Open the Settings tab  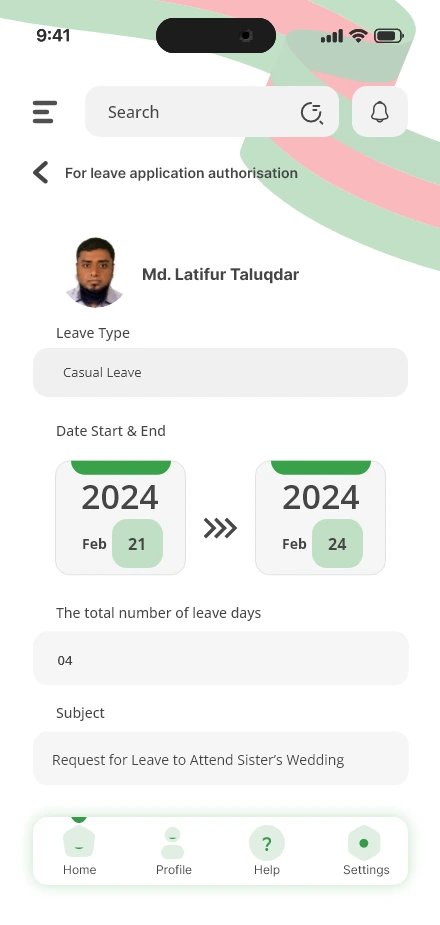coord(366,850)
